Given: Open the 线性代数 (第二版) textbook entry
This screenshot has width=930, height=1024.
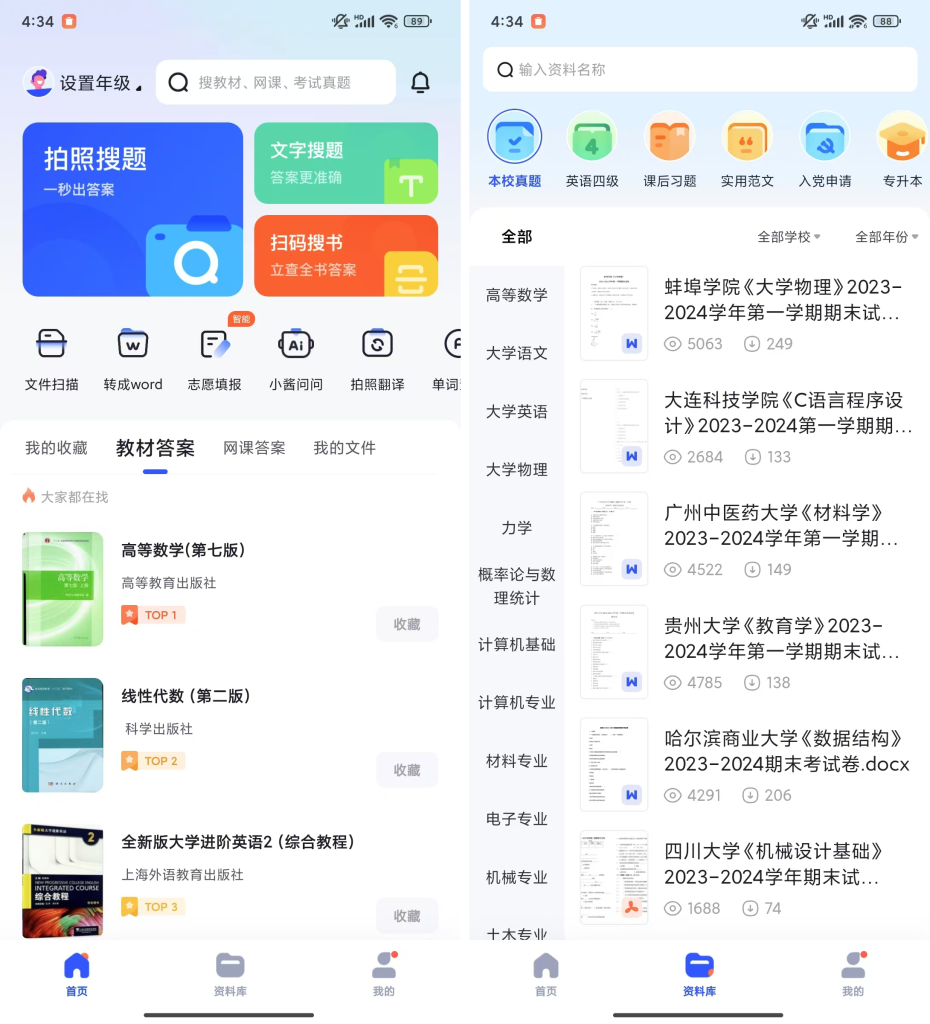Looking at the screenshot, I should pyautogui.click(x=186, y=696).
